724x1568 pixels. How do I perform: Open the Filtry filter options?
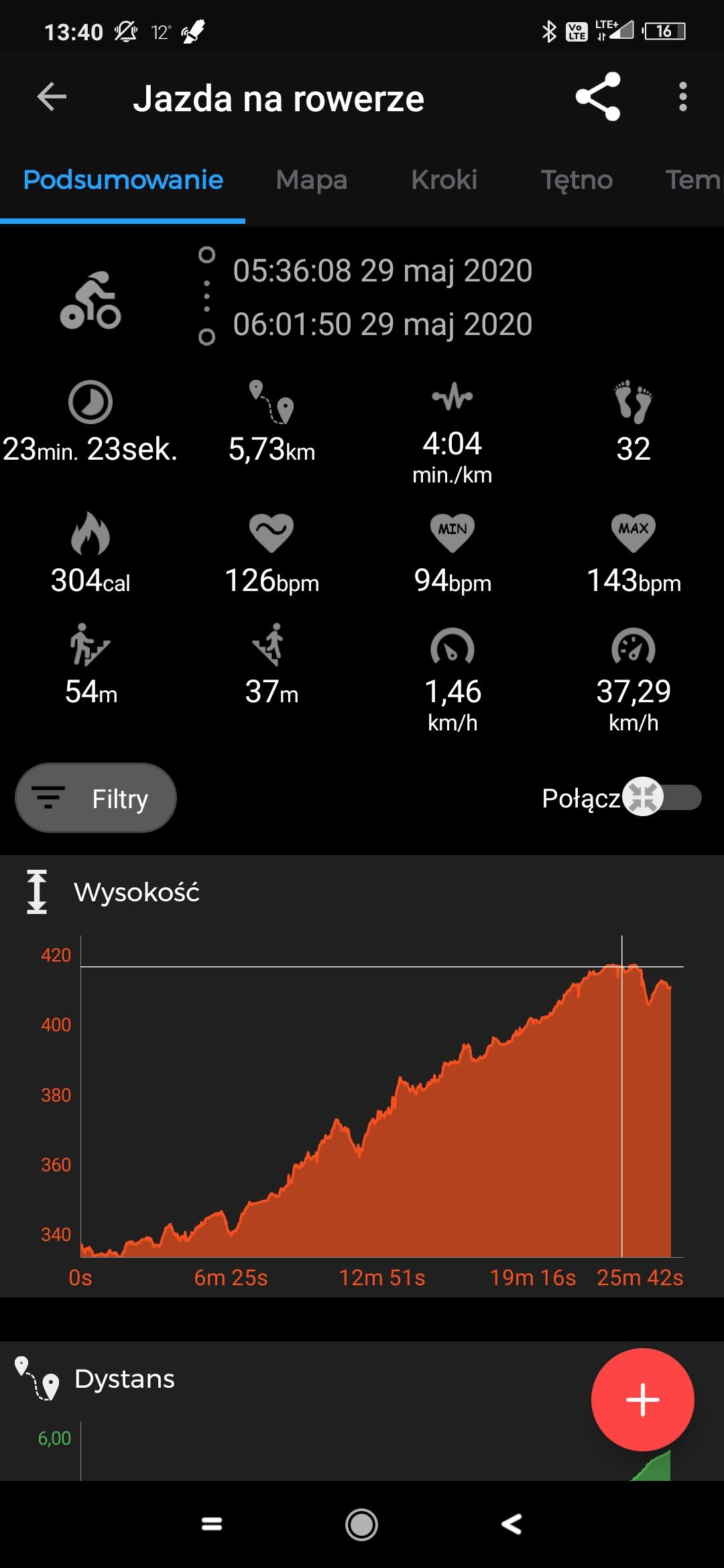coord(96,798)
